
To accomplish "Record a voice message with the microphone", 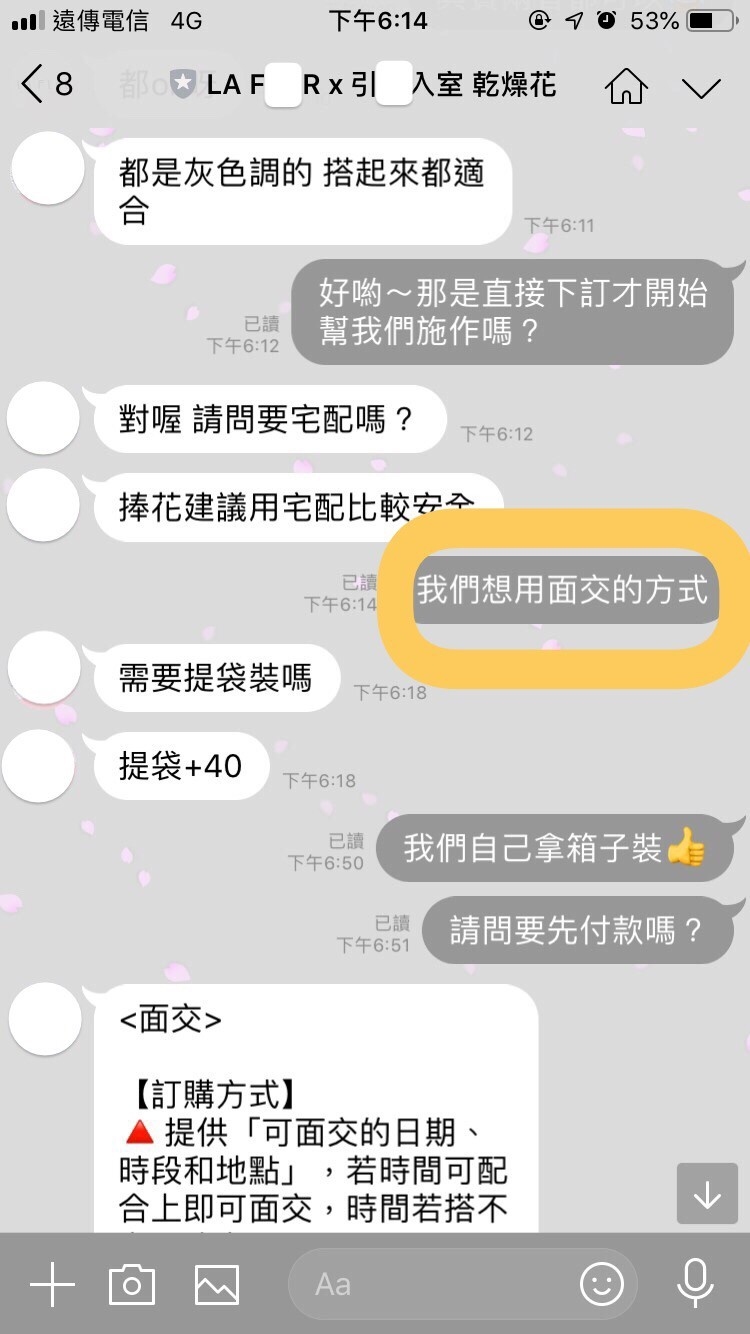I will pos(695,1284).
